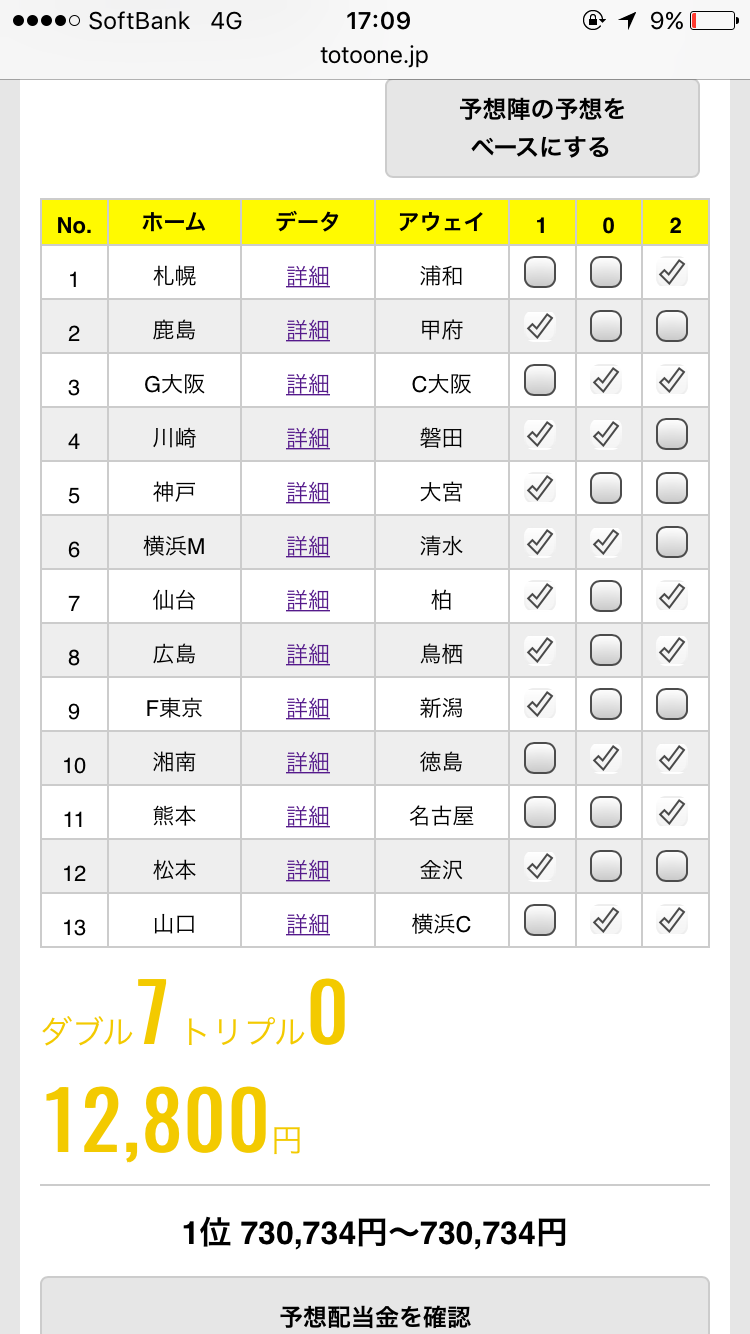750x1334 pixels.
Task: Open the 詳細 link for the G大阪 match
Action: 308,384
